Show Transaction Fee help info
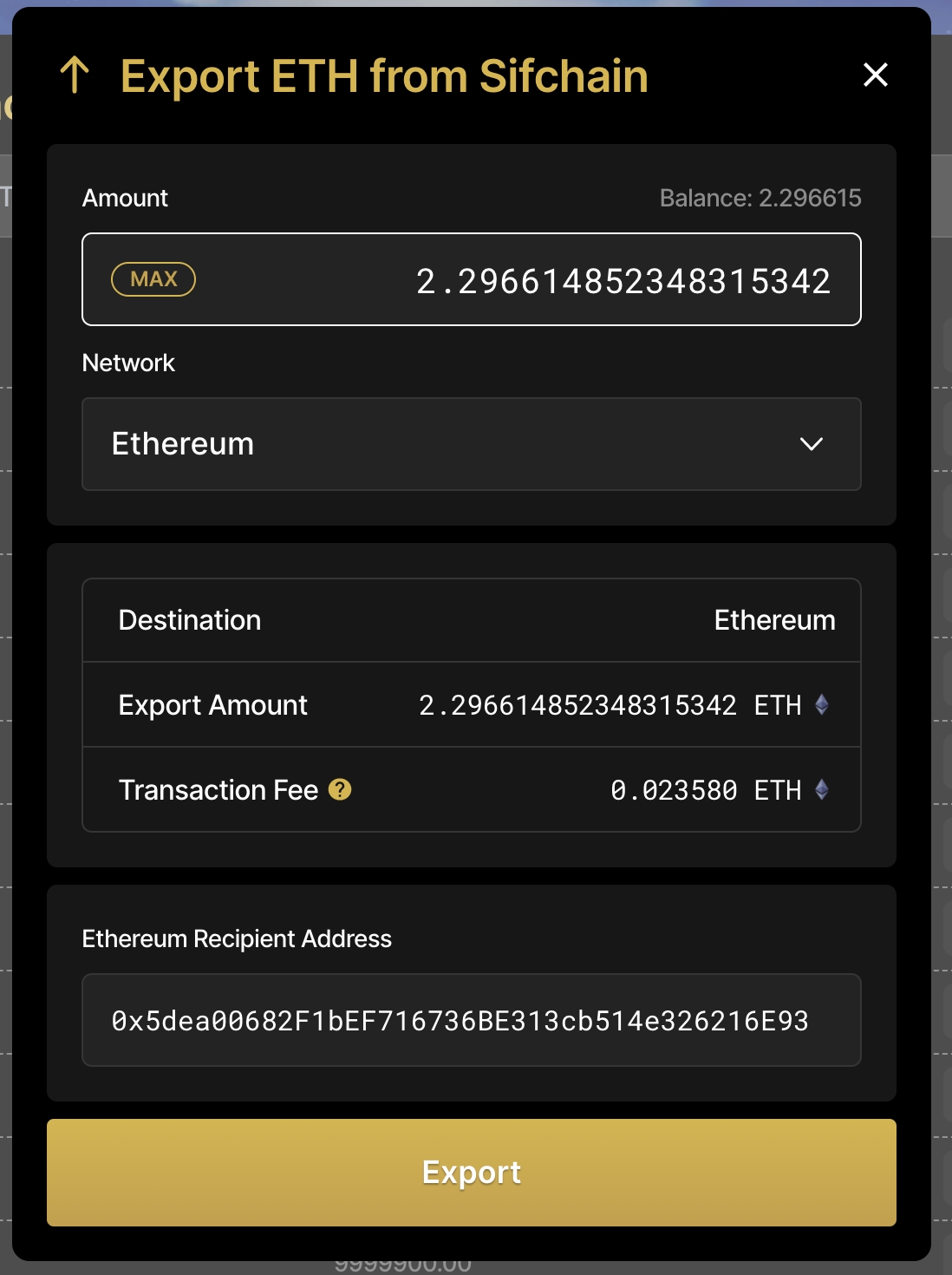Image resolution: width=952 pixels, height=1275 pixels. click(x=340, y=789)
